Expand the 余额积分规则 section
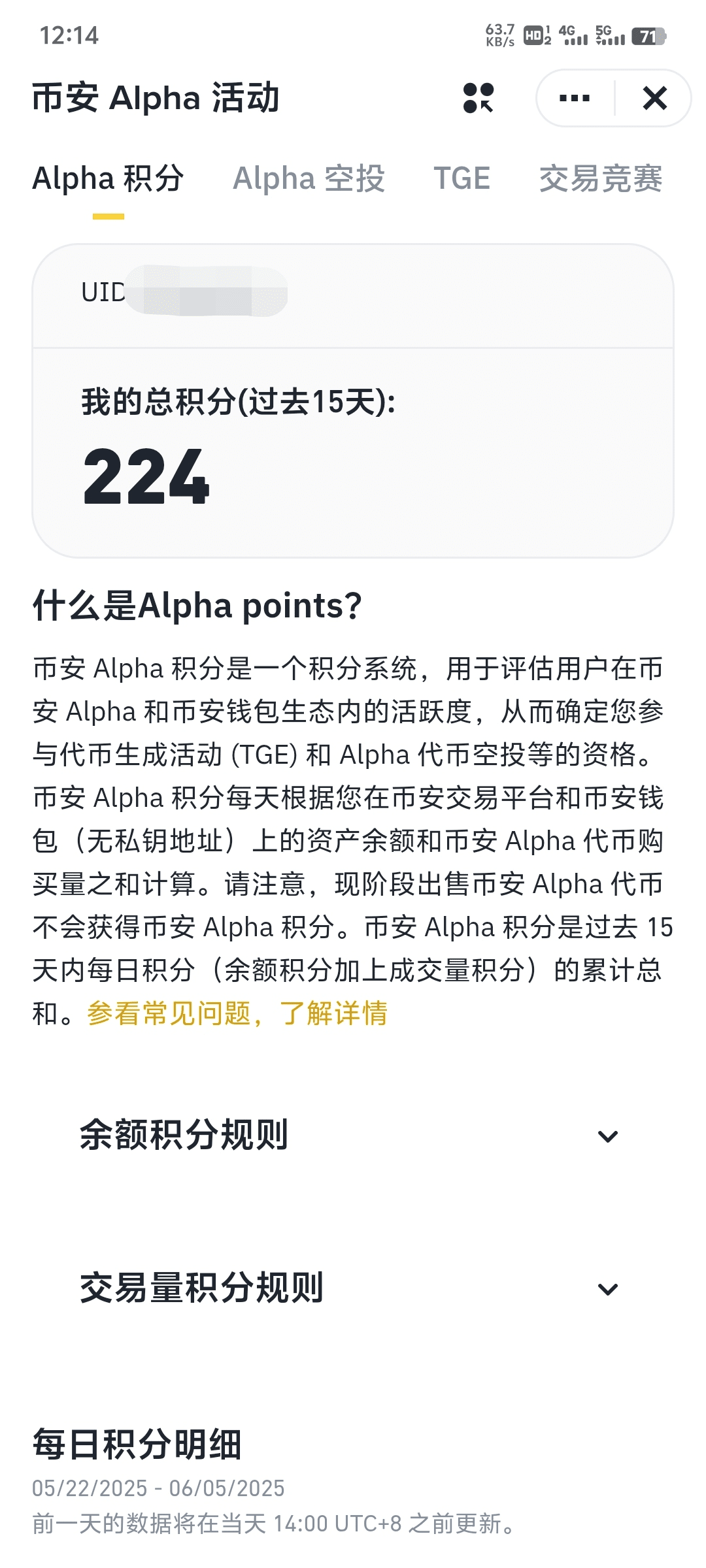 click(608, 1136)
